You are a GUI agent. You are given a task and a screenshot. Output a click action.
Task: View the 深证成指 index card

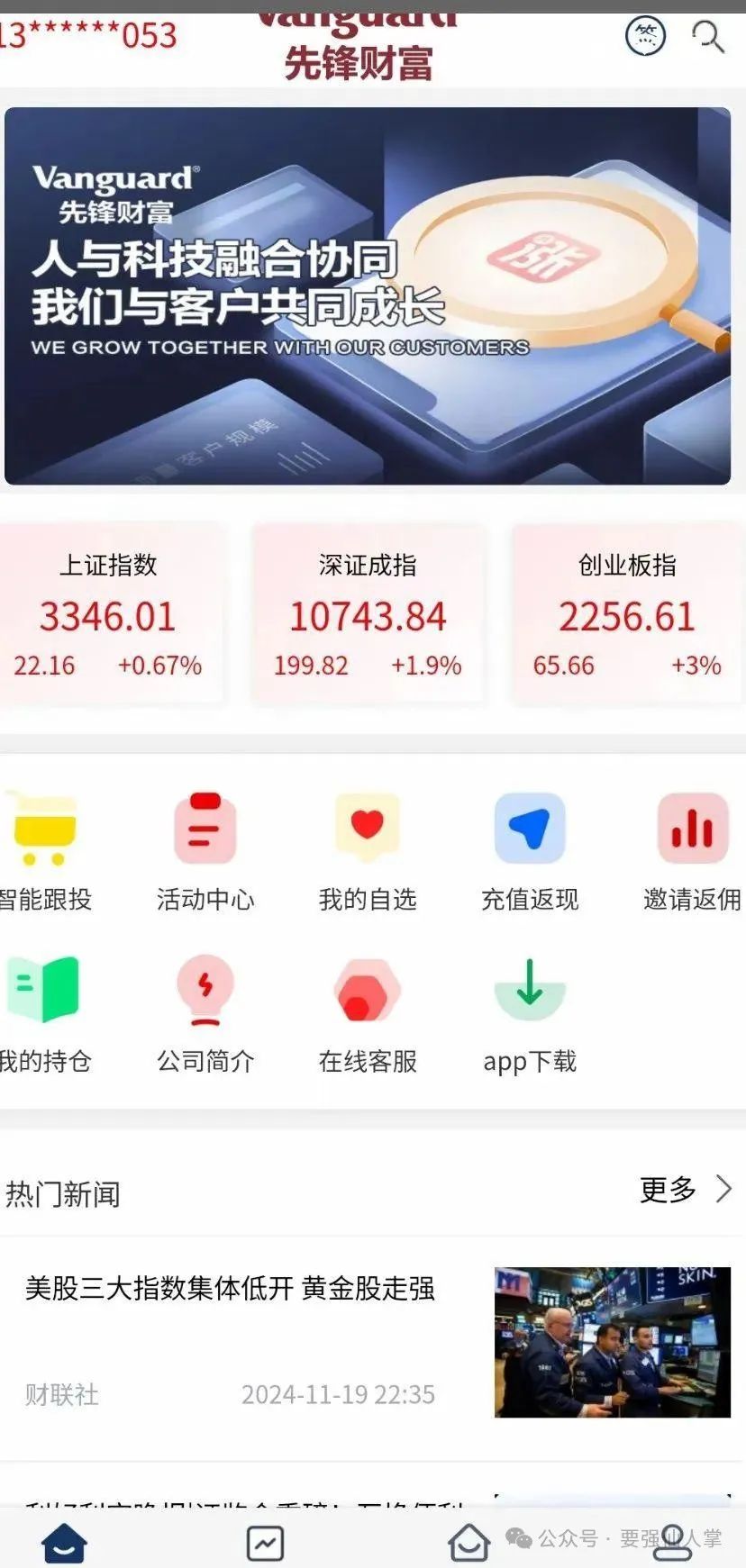click(368, 615)
